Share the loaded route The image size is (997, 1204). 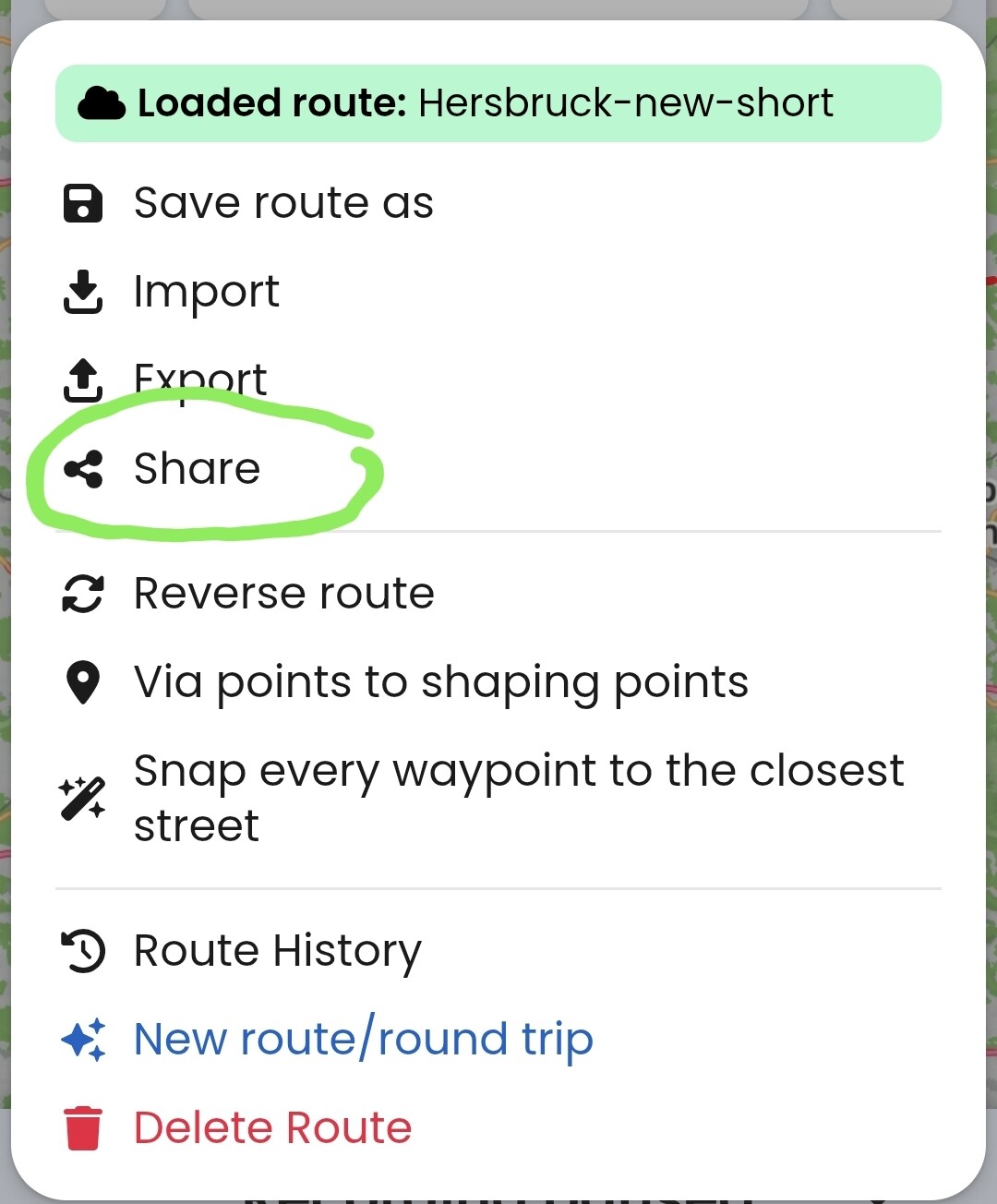click(x=197, y=469)
